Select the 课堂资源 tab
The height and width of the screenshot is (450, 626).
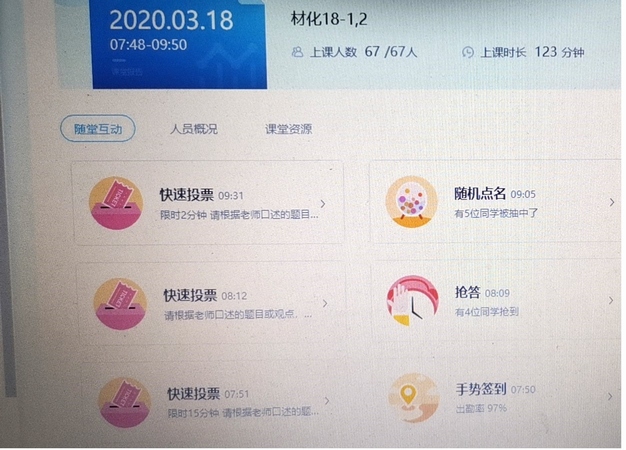tap(288, 129)
